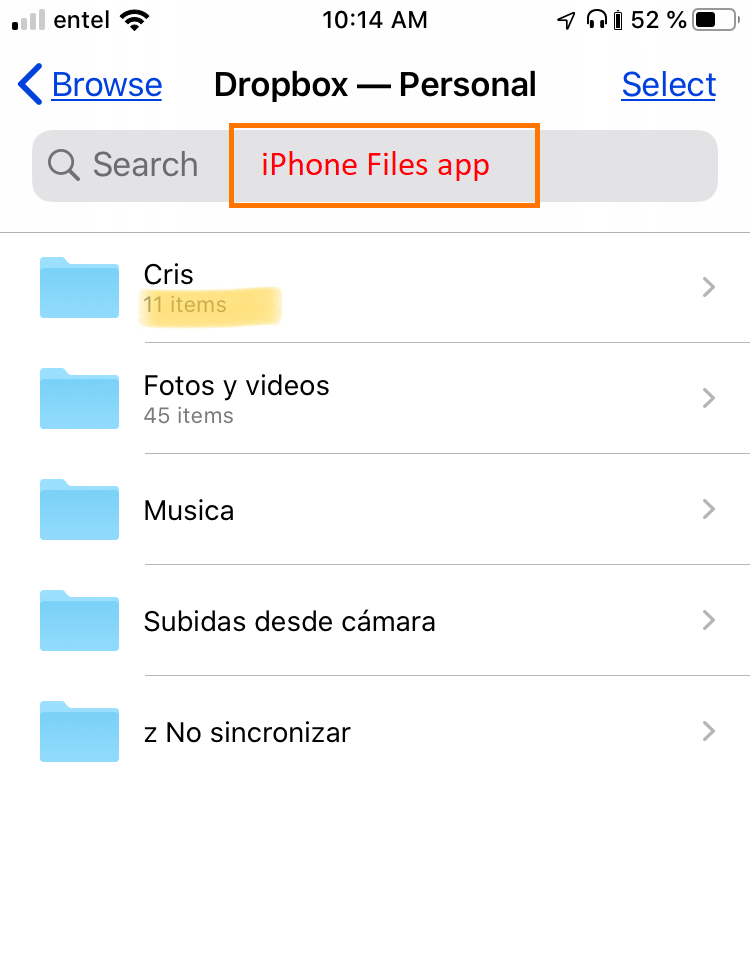Tap Select to choose items
This screenshot has width=750, height=978.
(668, 85)
